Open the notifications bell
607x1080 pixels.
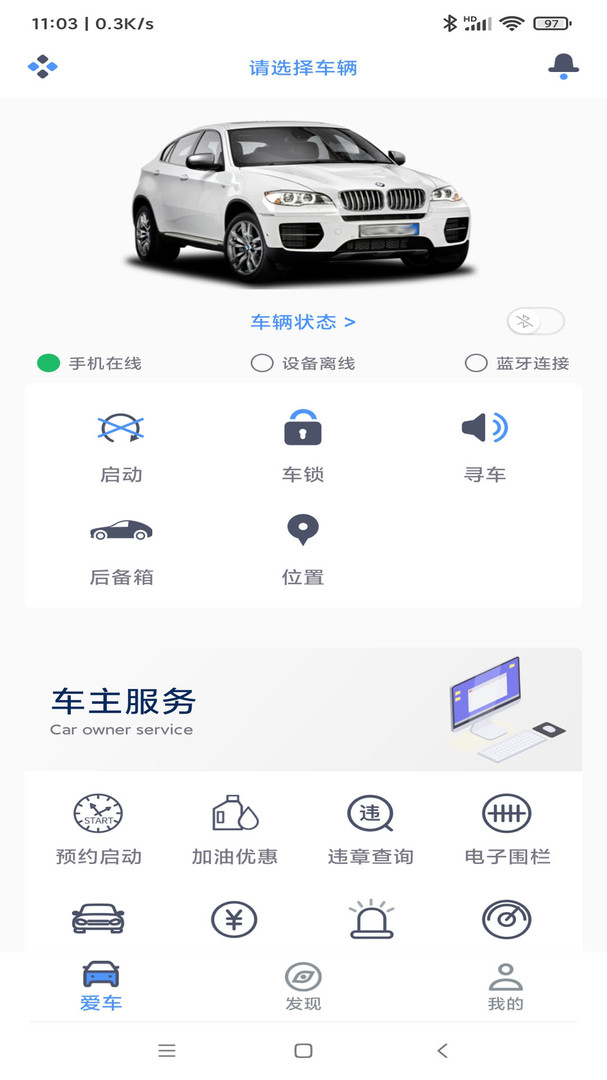(x=563, y=67)
